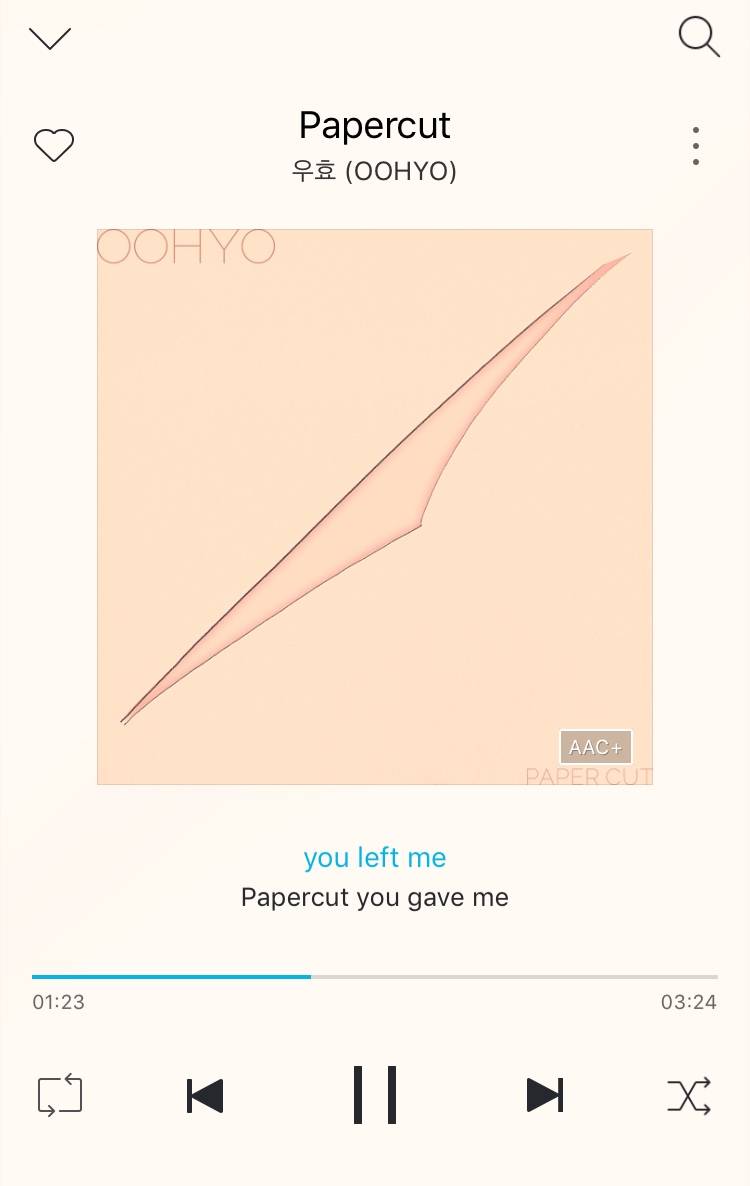The height and width of the screenshot is (1186, 750).
Task: Seek using the playback progress bar
Action: 374,977
